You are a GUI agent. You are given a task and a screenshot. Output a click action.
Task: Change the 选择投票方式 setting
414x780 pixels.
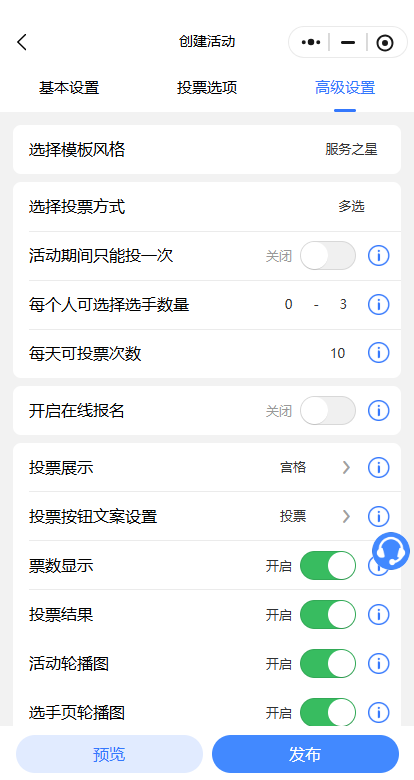(x=207, y=206)
